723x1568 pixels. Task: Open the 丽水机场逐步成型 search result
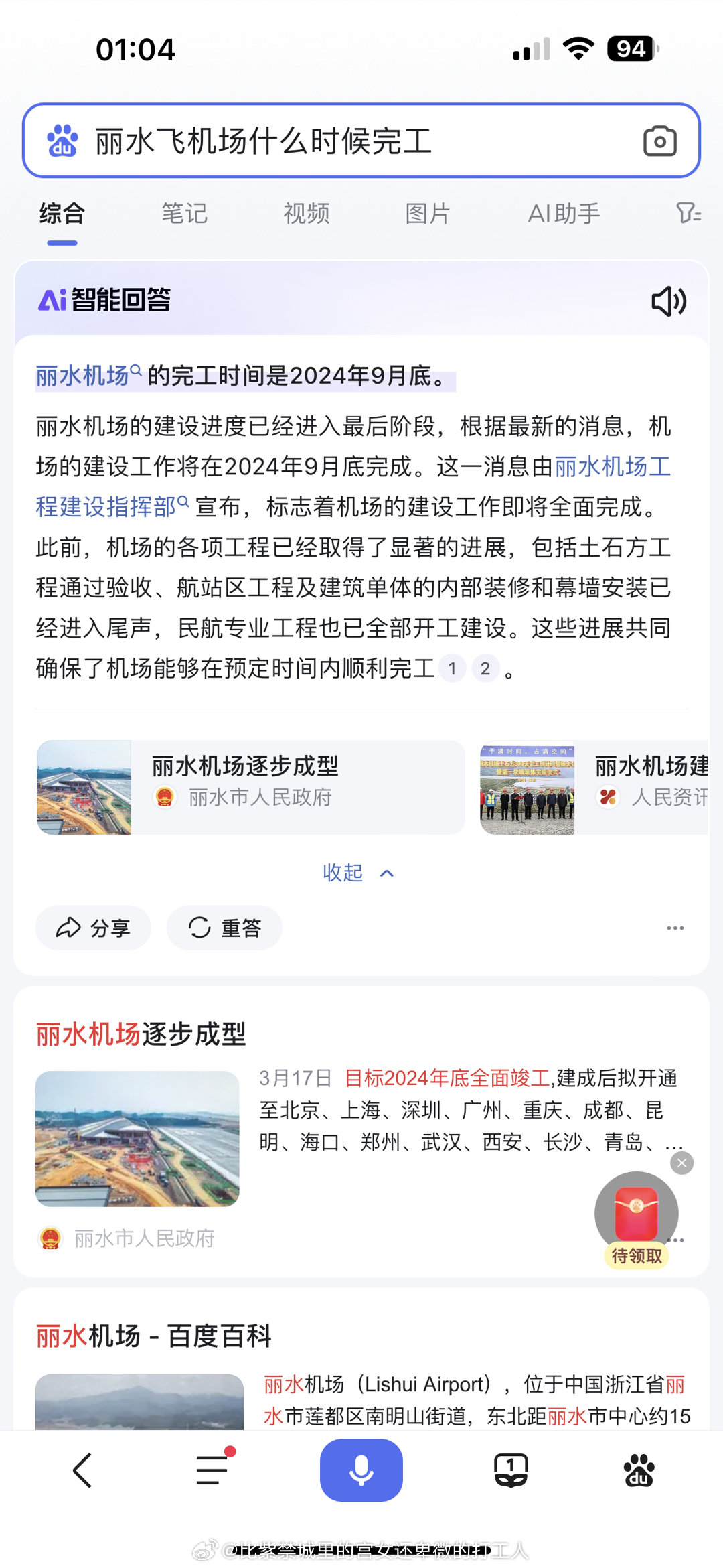click(x=141, y=1034)
